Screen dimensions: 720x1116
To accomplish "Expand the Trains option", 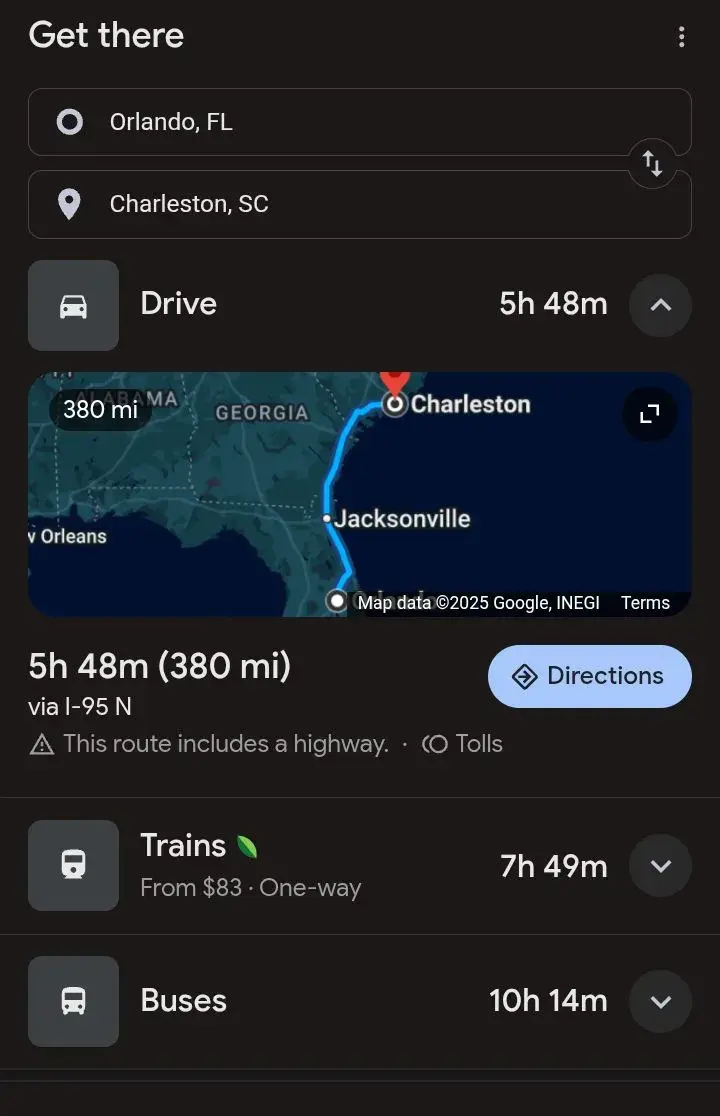I will [x=660, y=866].
